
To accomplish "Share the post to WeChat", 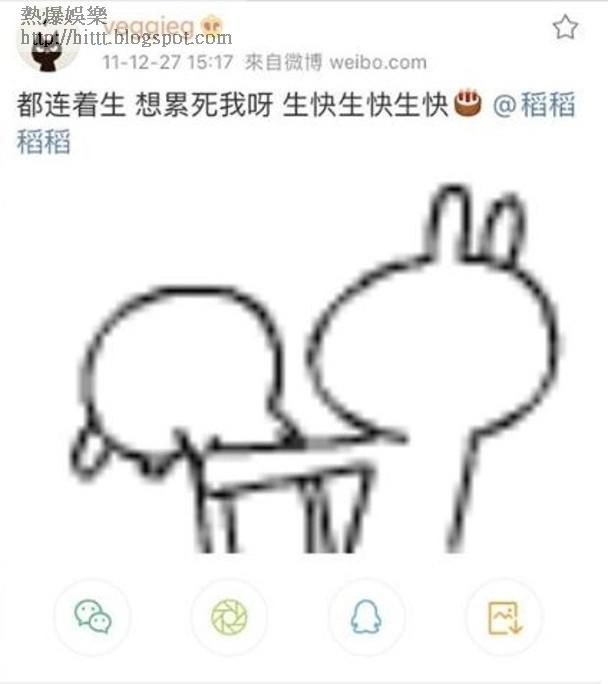I will [92, 617].
